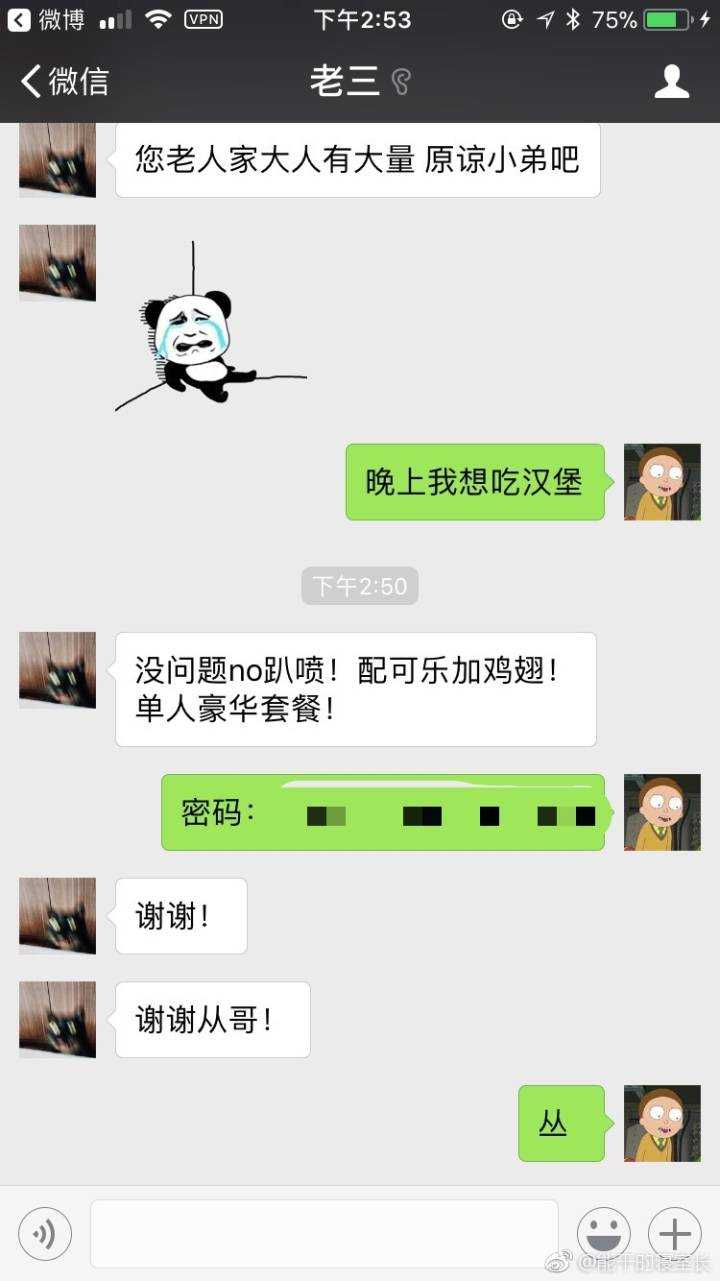Tap your own avatar beside 晚上我想吃汉堡
The image size is (720, 1281).
[662, 482]
